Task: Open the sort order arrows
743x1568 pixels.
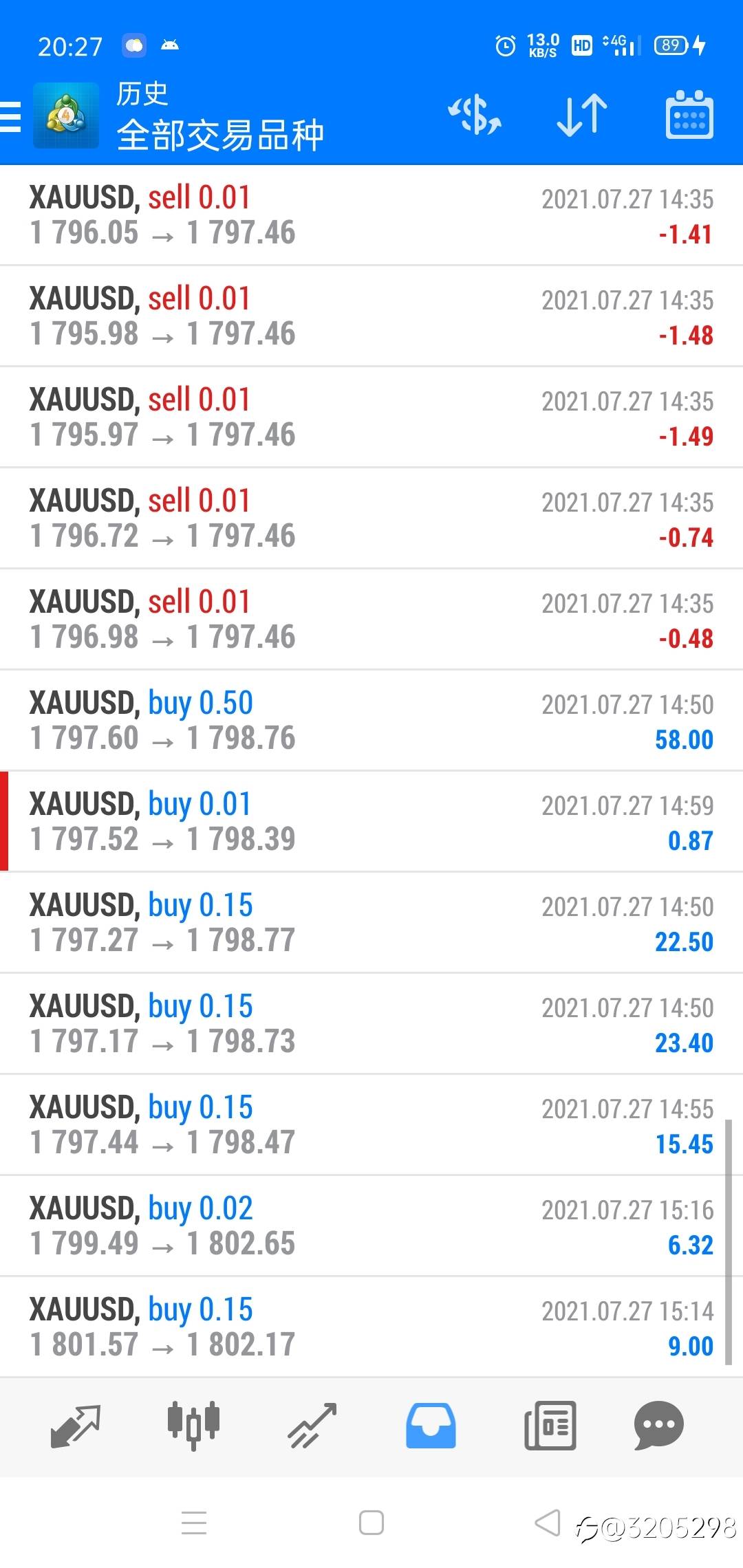Action: pyautogui.click(x=581, y=115)
